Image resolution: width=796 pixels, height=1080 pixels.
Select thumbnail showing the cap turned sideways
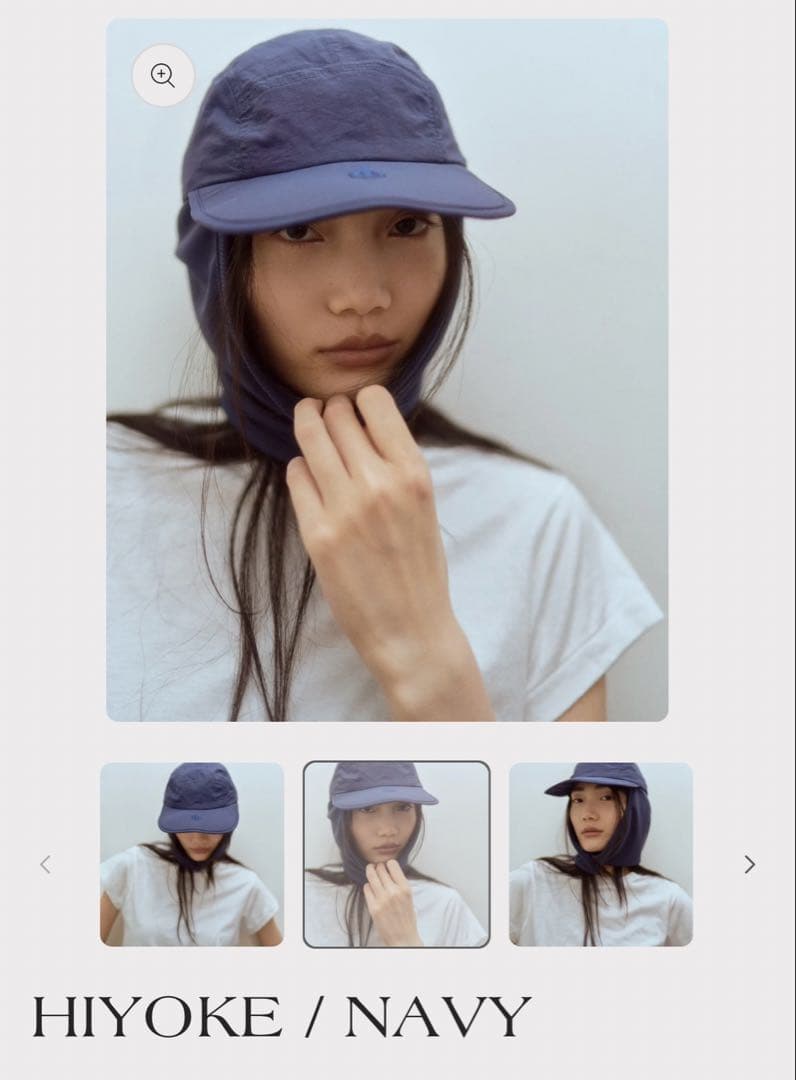[600, 854]
